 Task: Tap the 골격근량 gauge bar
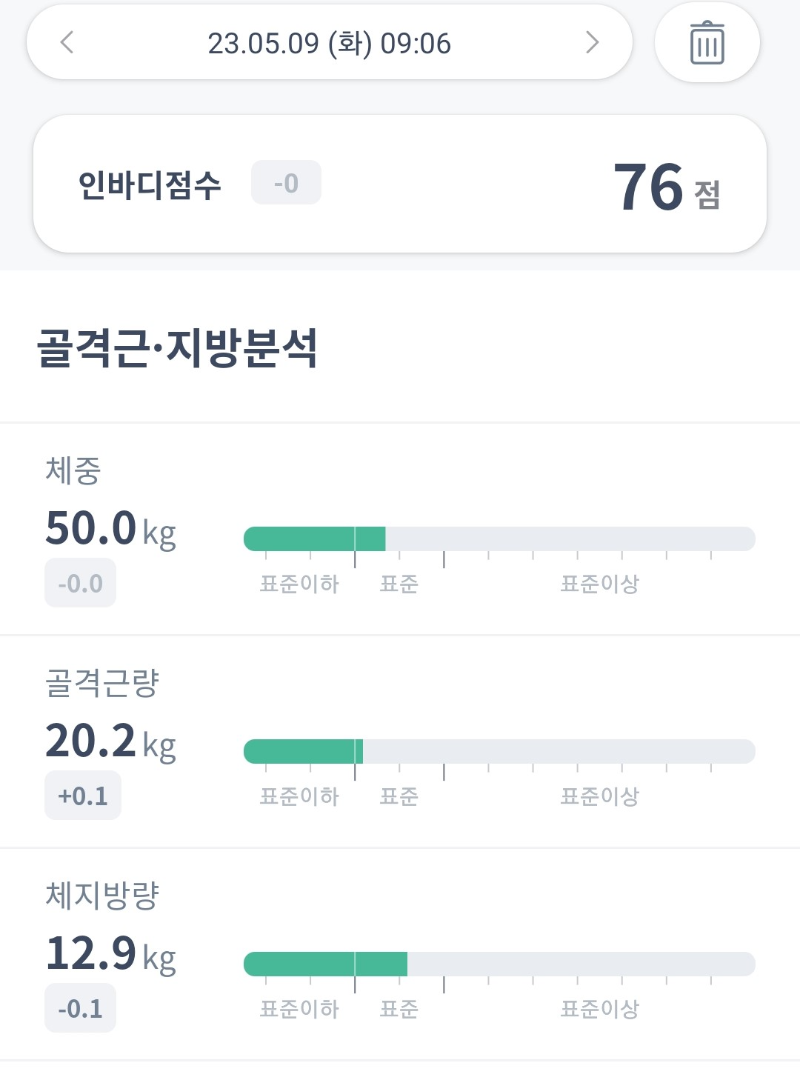[x=499, y=750]
